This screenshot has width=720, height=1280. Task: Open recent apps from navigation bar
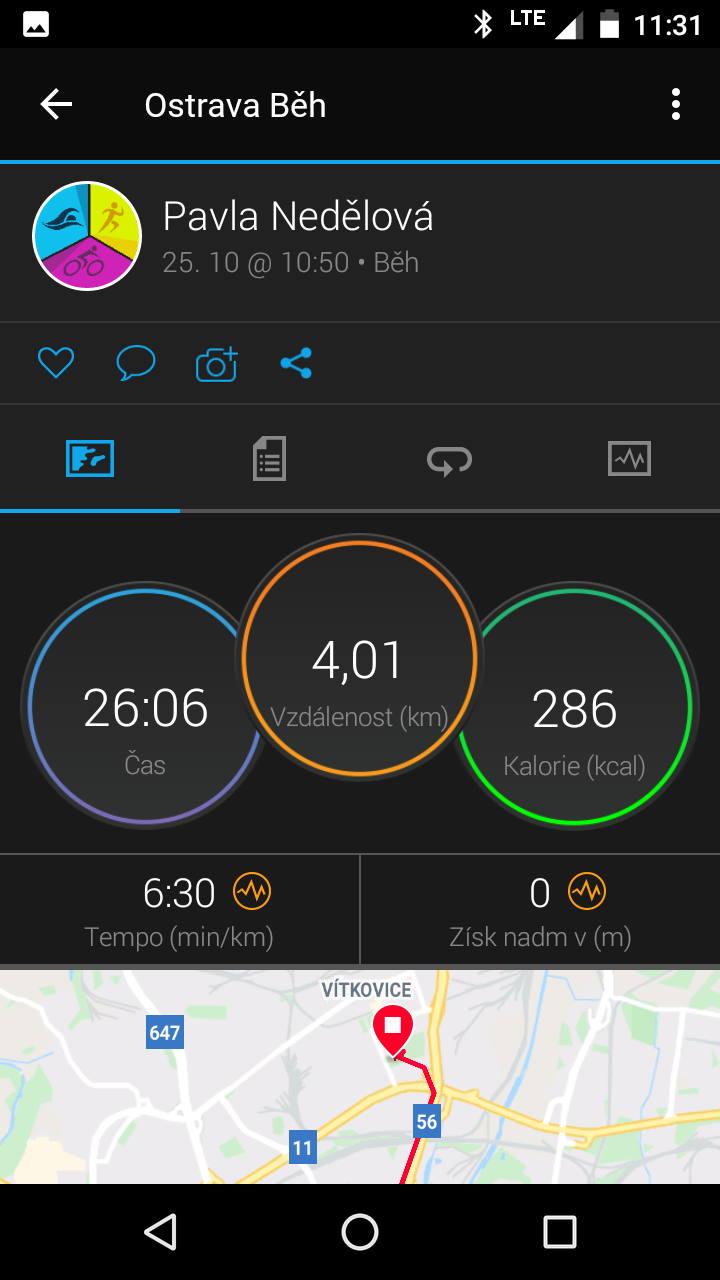[x=560, y=1232]
